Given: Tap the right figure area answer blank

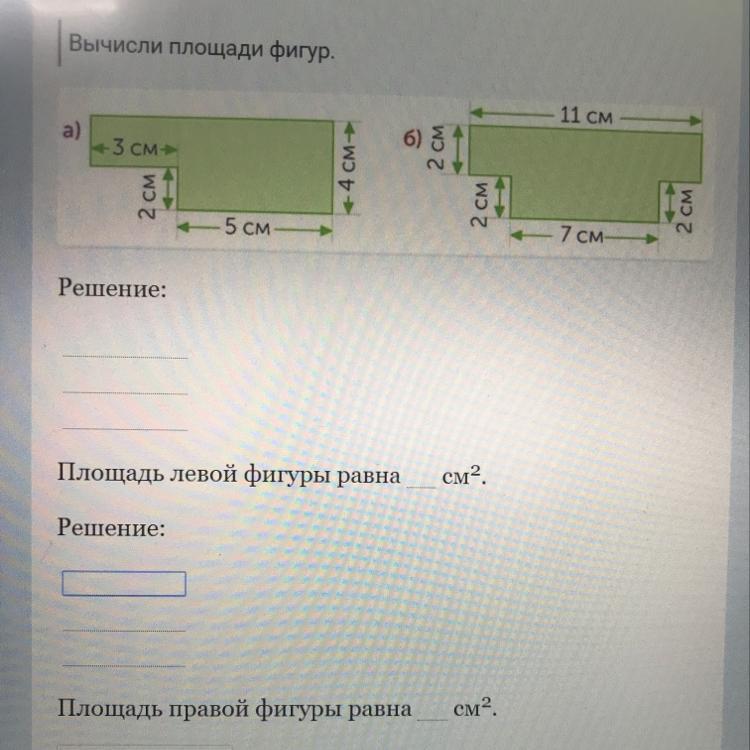Looking at the screenshot, I should click(433, 711).
